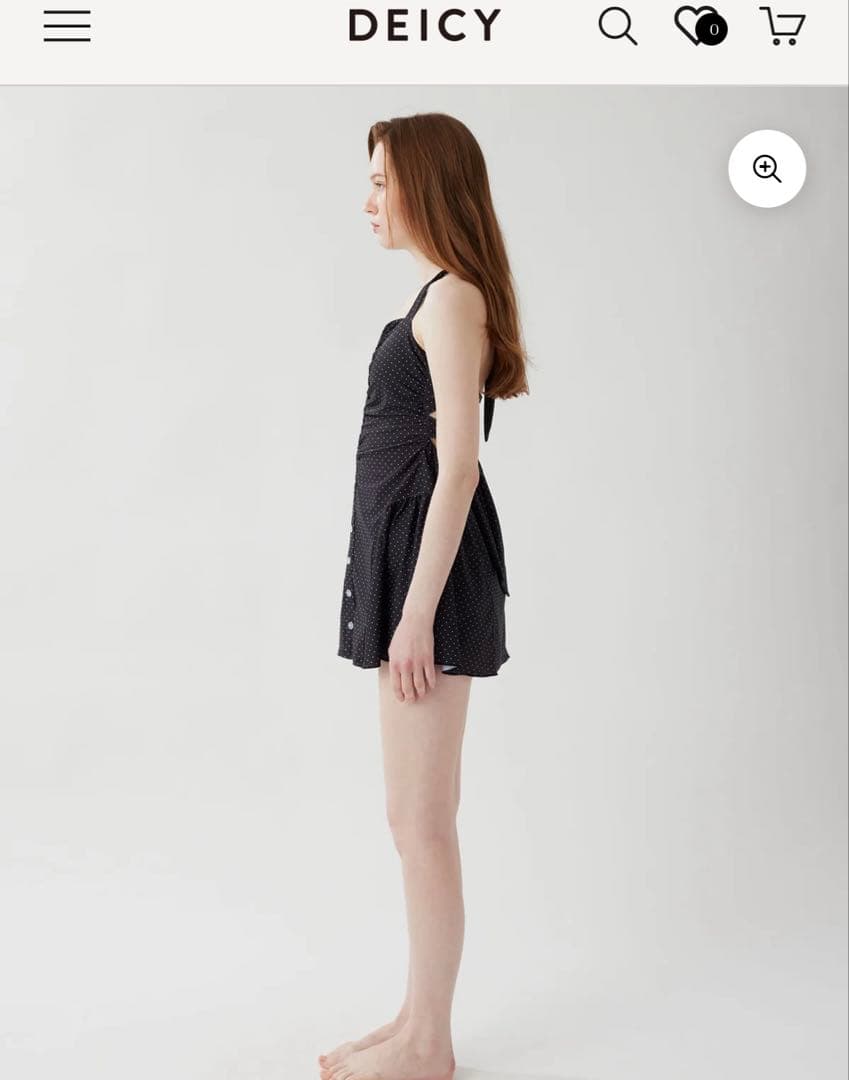The height and width of the screenshot is (1080, 849).
Task: Open the shopping cart
Action: (x=782, y=26)
